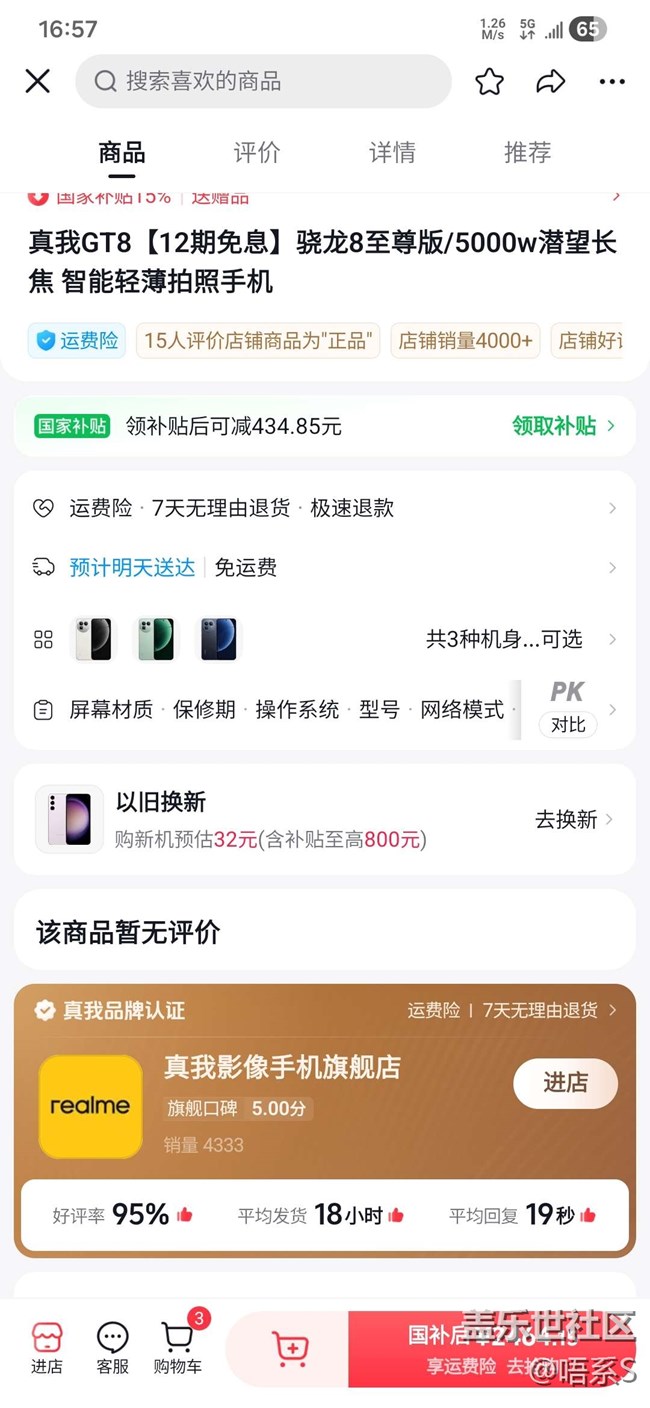Go to trade-in via 去换新
This screenshot has width=650, height=1408.
572,820
